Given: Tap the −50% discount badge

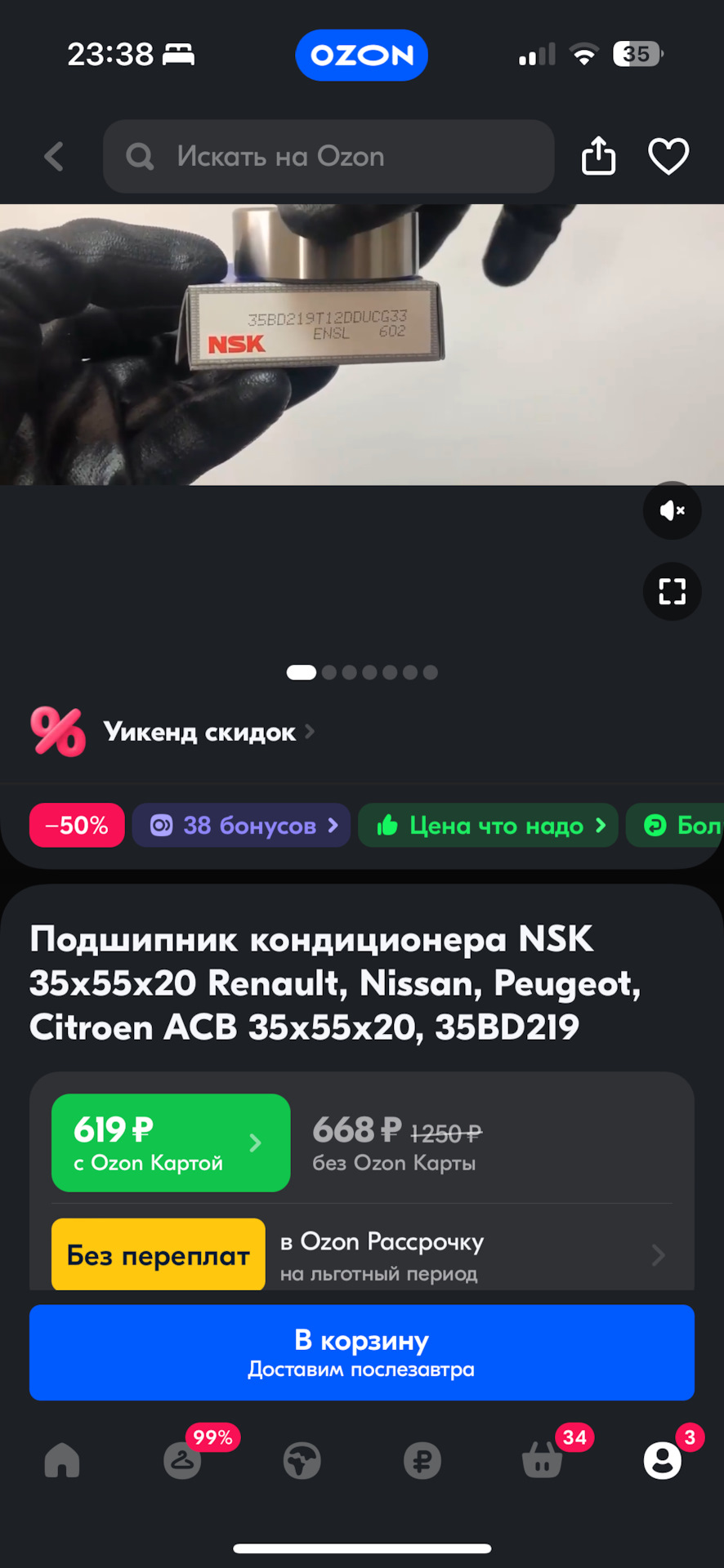Looking at the screenshot, I should pyautogui.click(x=77, y=826).
